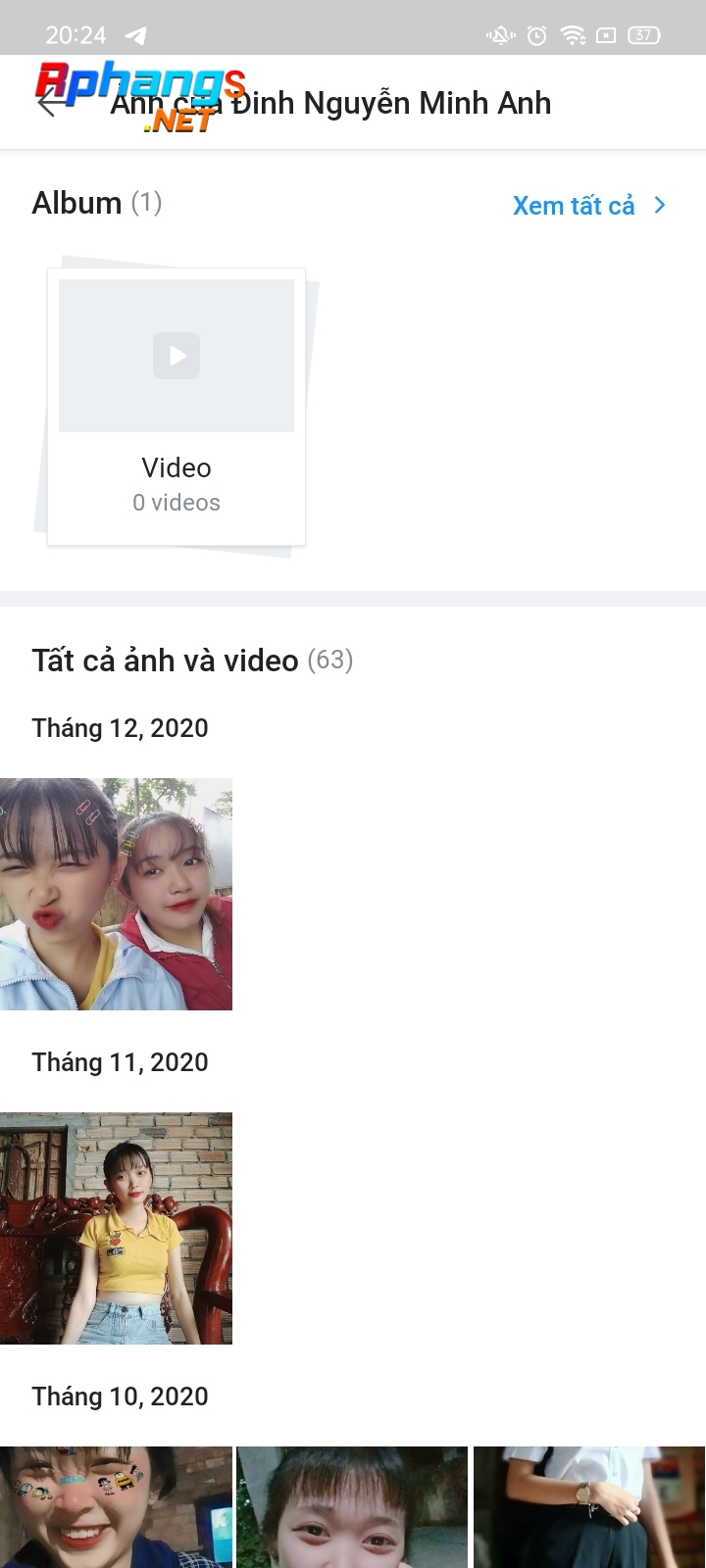
Task: Open the sticker-face photo under Tháng 10, 2020
Action: (x=116, y=1507)
